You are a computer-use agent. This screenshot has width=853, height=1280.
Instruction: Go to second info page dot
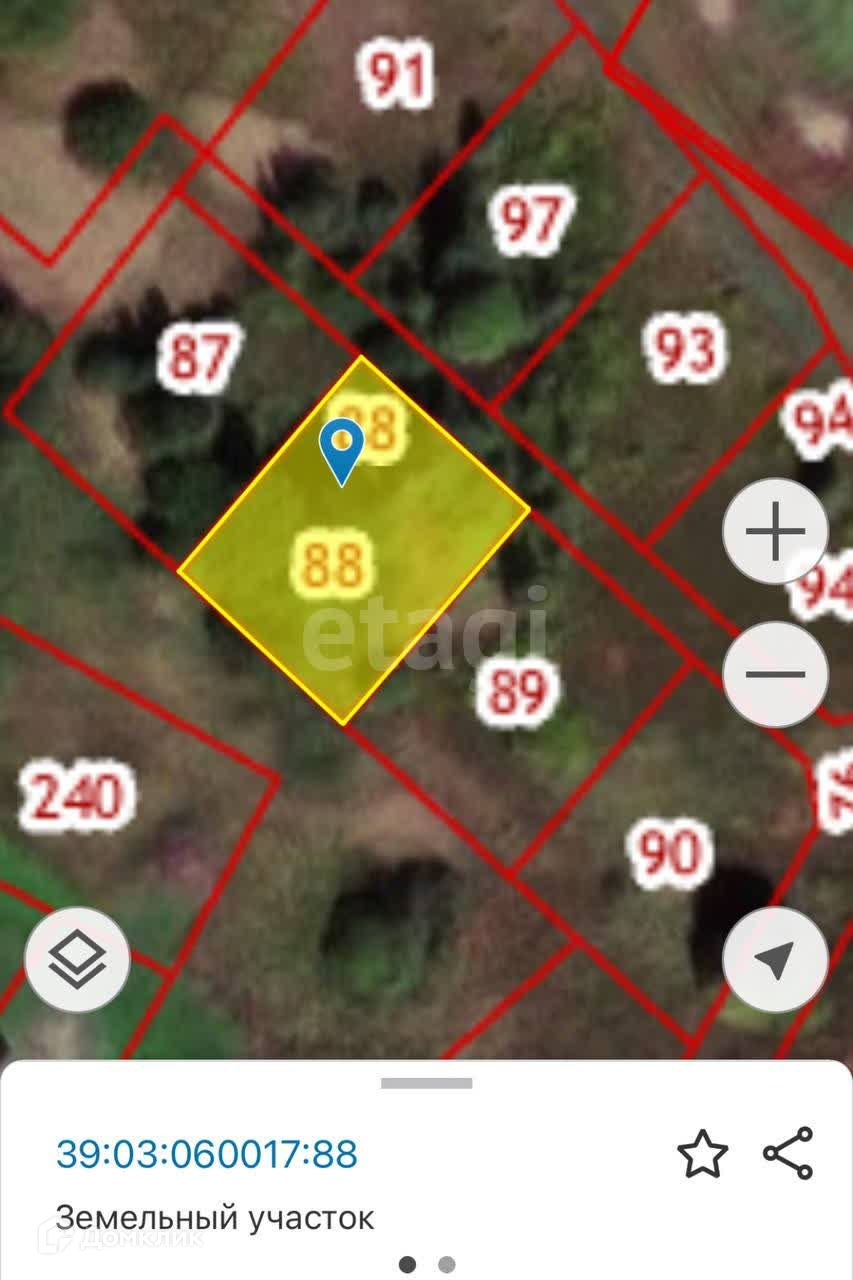447,1264
